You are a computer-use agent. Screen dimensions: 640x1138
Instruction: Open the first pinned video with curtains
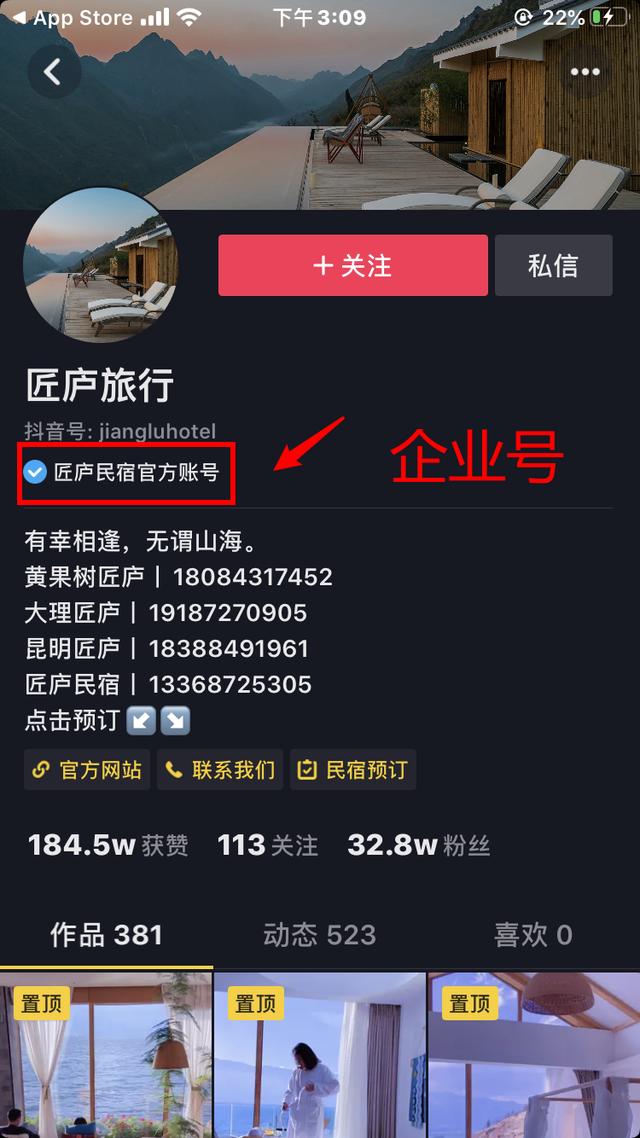pos(106,1055)
